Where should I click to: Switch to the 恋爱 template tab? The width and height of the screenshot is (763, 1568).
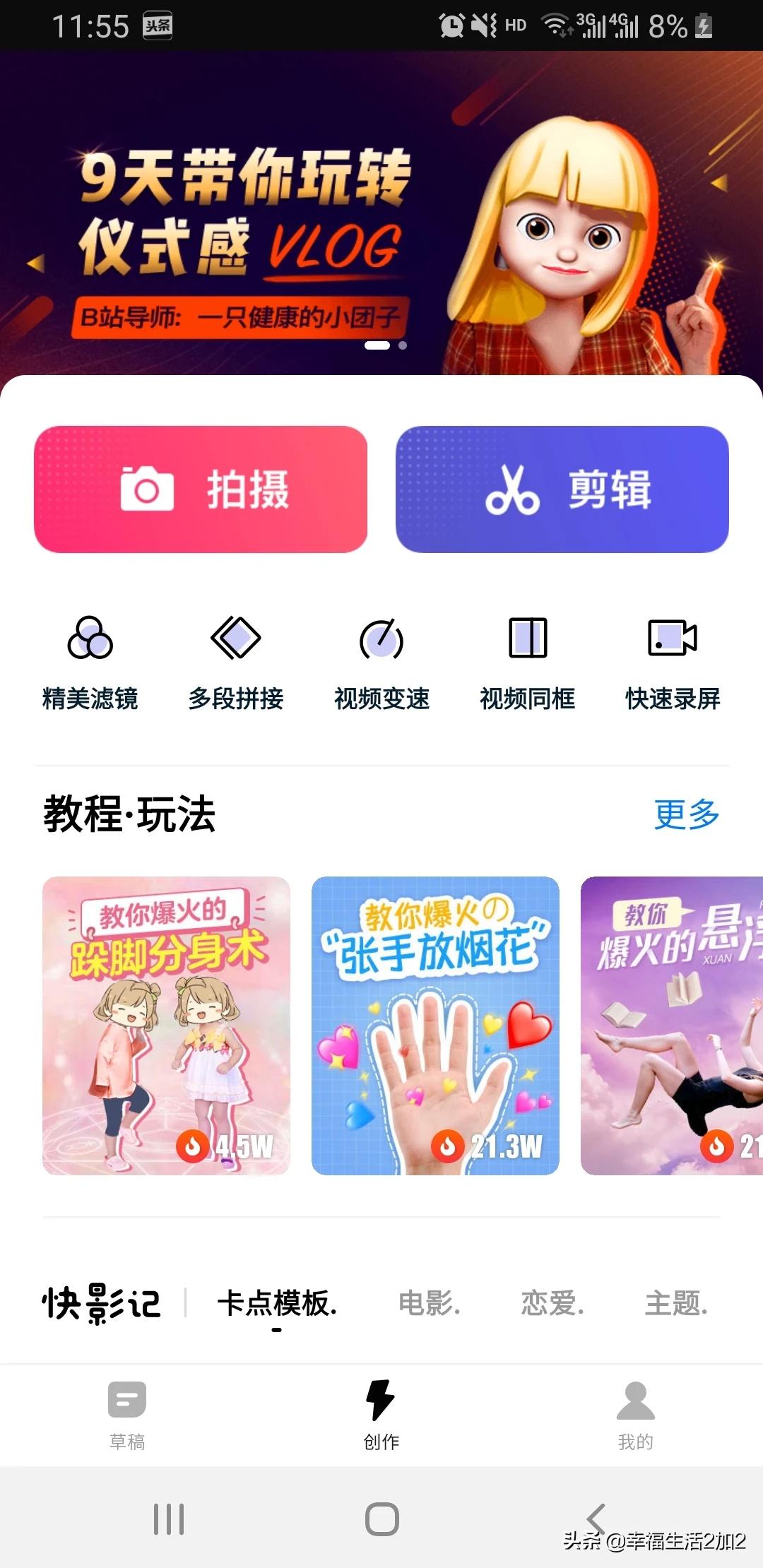(552, 1303)
